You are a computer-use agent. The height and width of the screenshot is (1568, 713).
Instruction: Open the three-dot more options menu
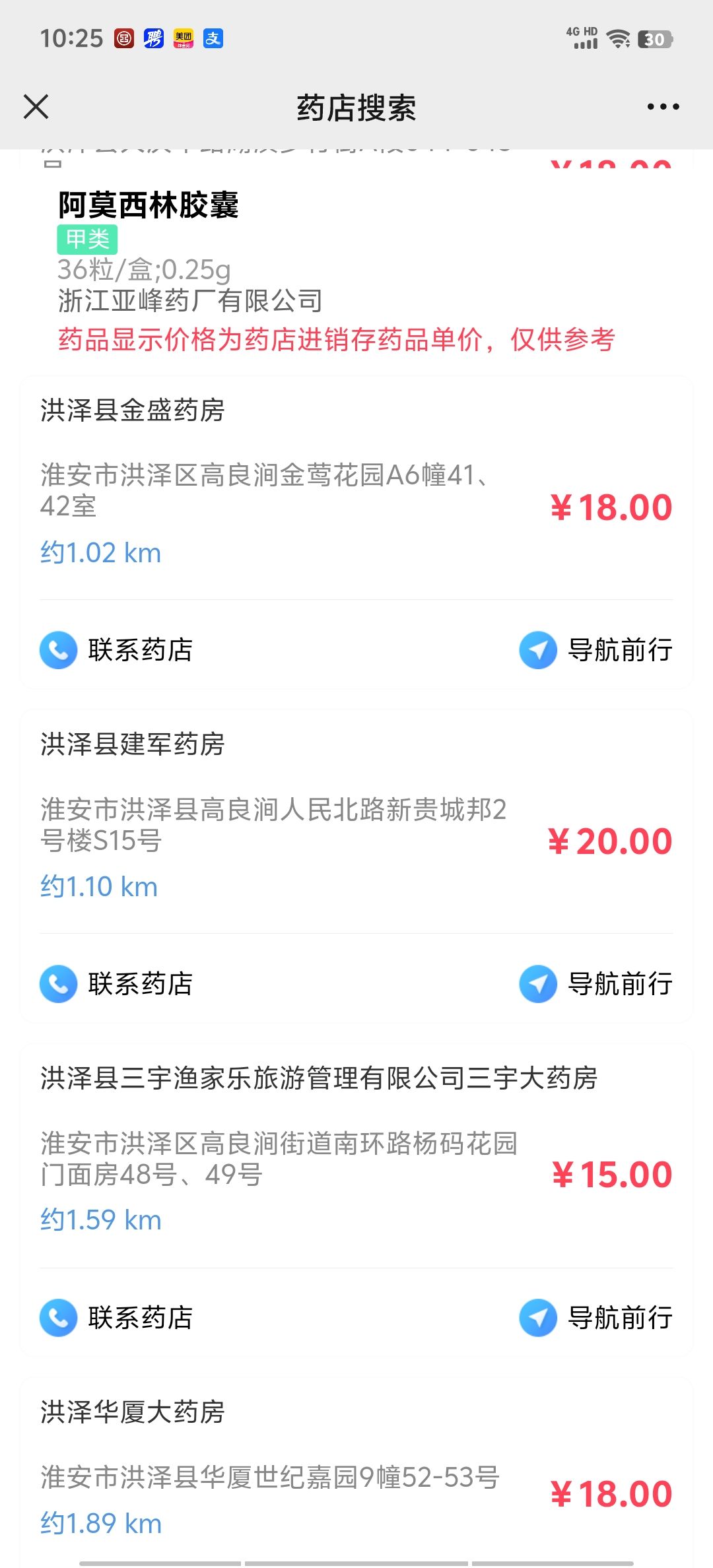663,106
